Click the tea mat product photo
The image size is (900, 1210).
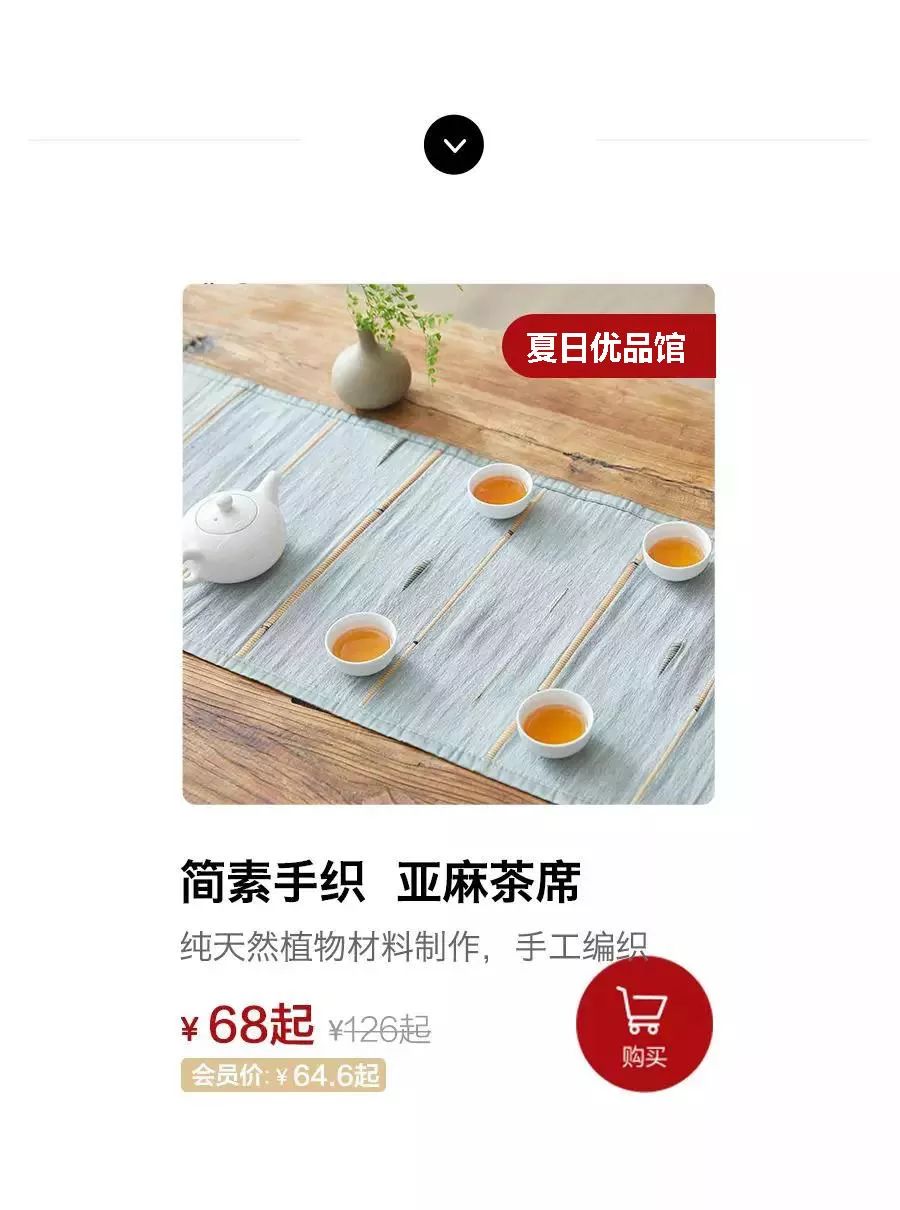(x=450, y=545)
